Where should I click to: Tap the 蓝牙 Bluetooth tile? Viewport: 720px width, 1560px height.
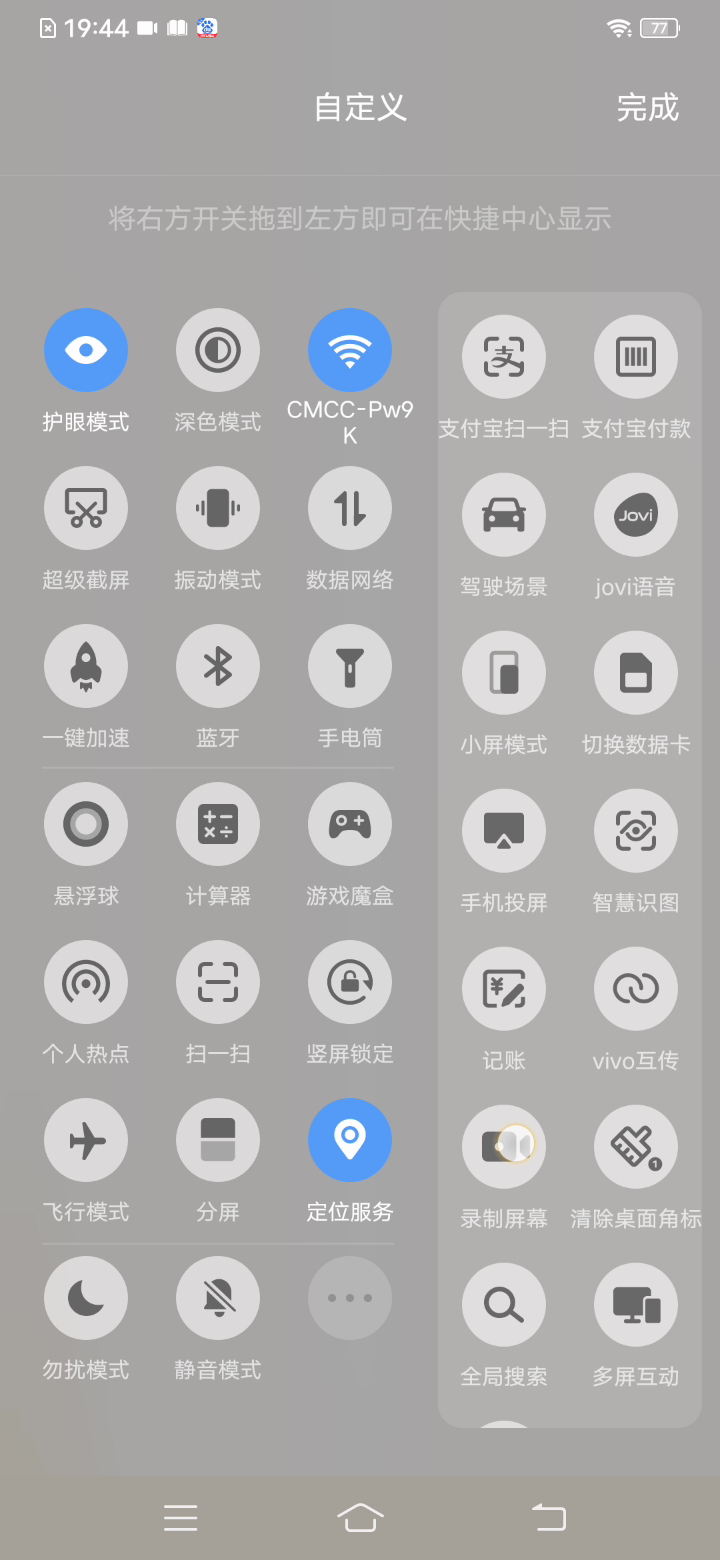(x=218, y=666)
